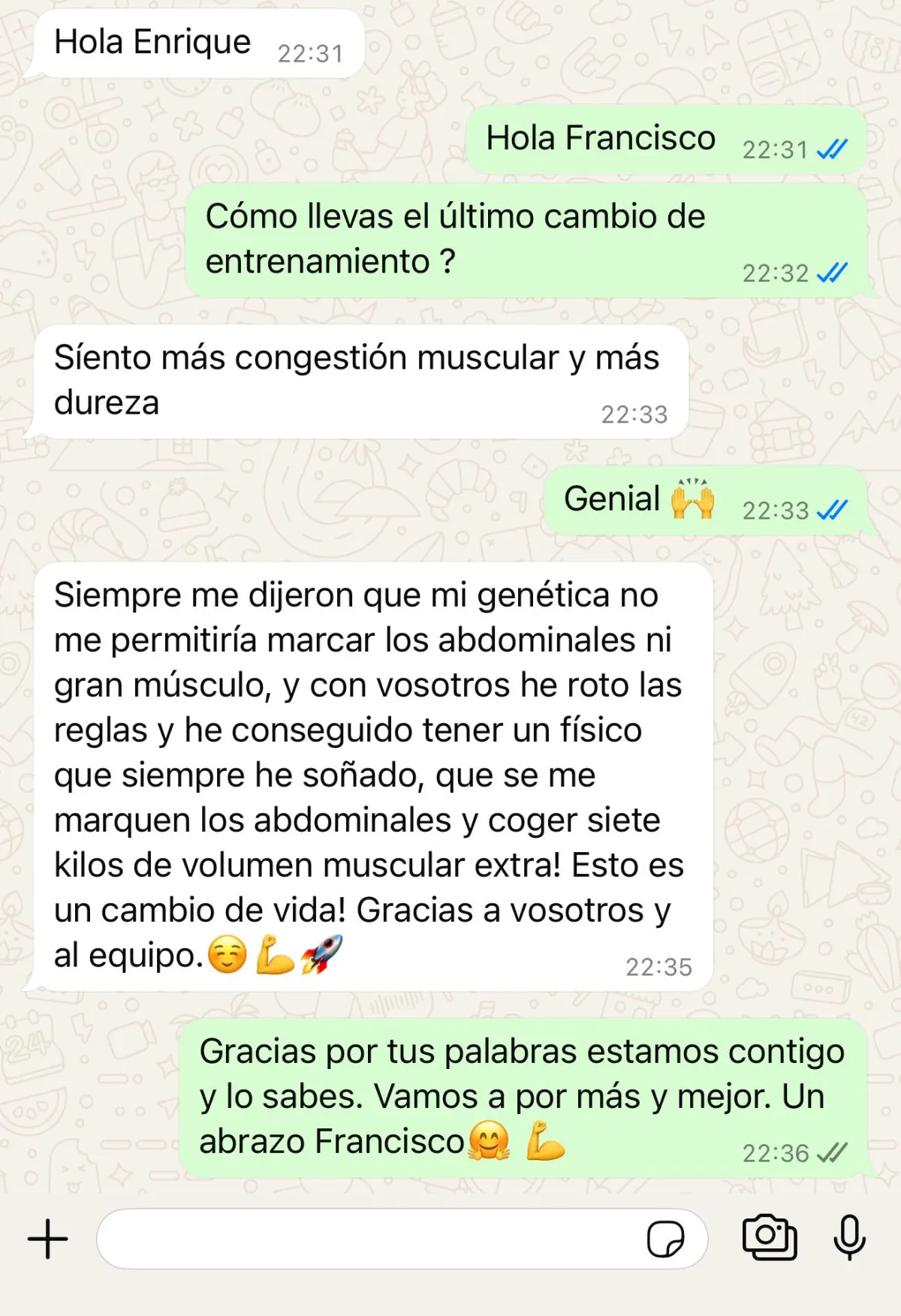Open the plus attachment menu
The width and height of the screenshot is (901, 1316).
48,1239
